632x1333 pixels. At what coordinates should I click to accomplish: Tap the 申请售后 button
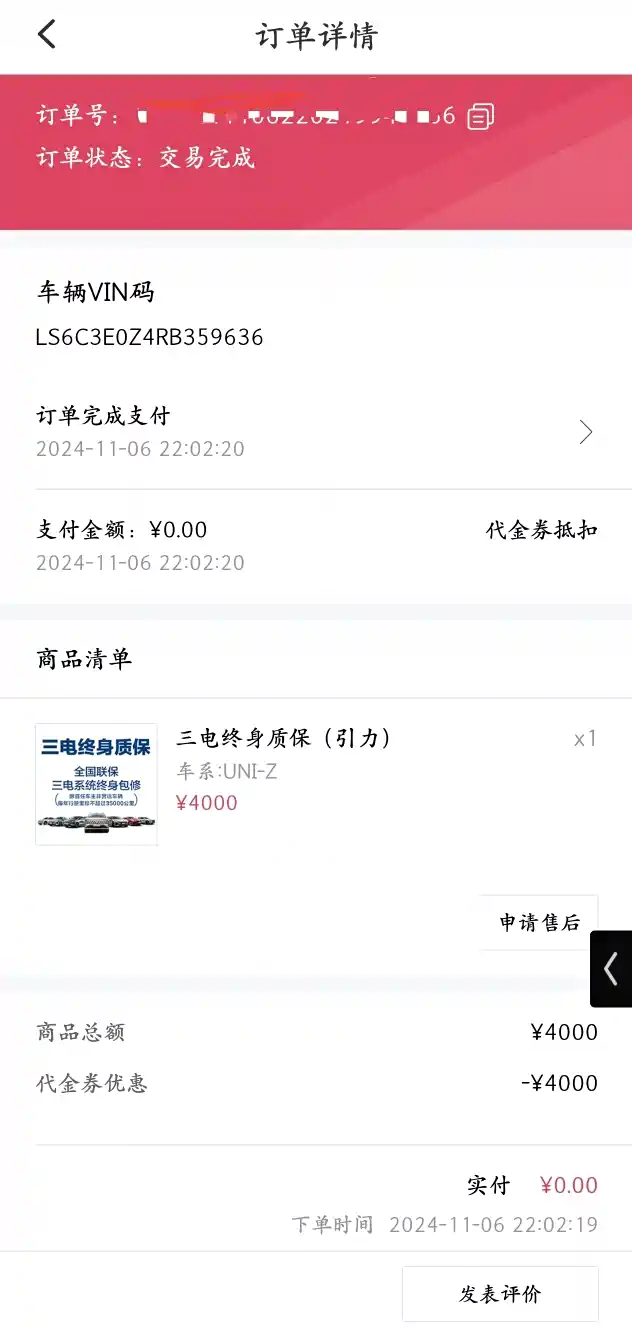539,922
